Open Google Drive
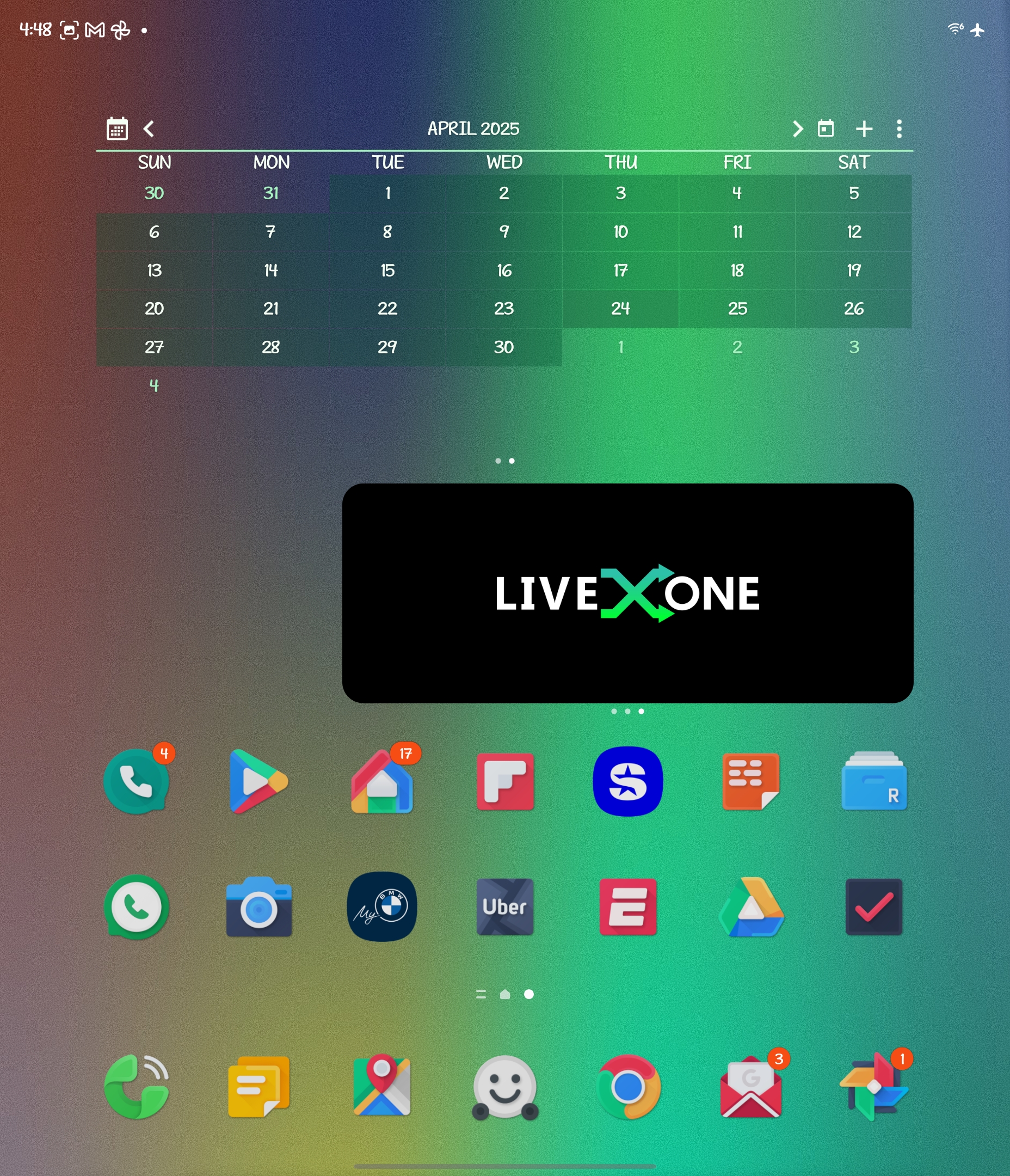This screenshot has width=1010, height=1176. click(750, 906)
